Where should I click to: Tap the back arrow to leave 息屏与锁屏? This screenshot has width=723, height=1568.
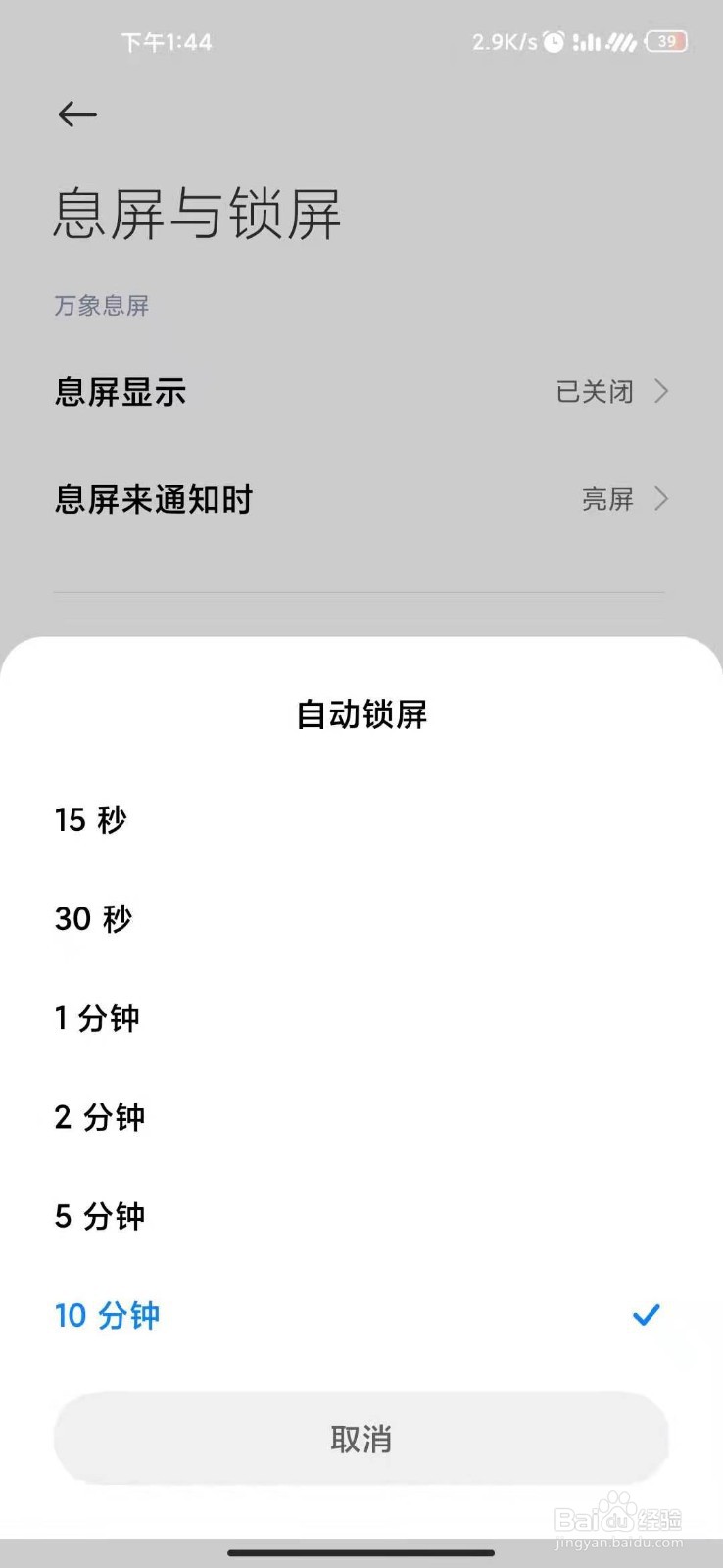click(77, 115)
